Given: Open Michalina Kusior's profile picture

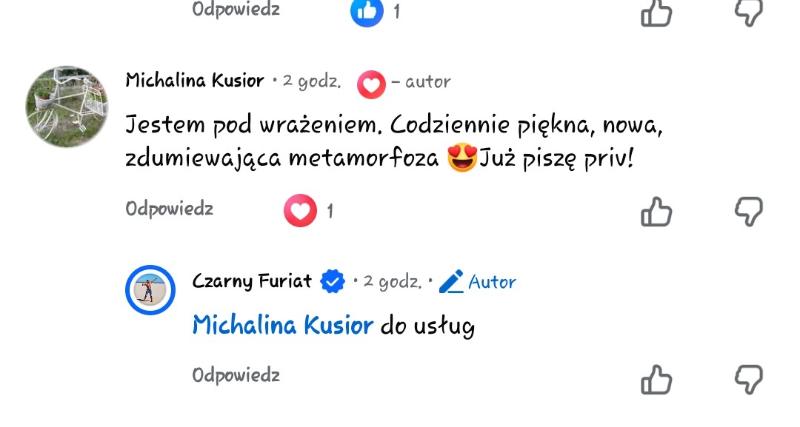Looking at the screenshot, I should pyautogui.click(x=67, y=110).
